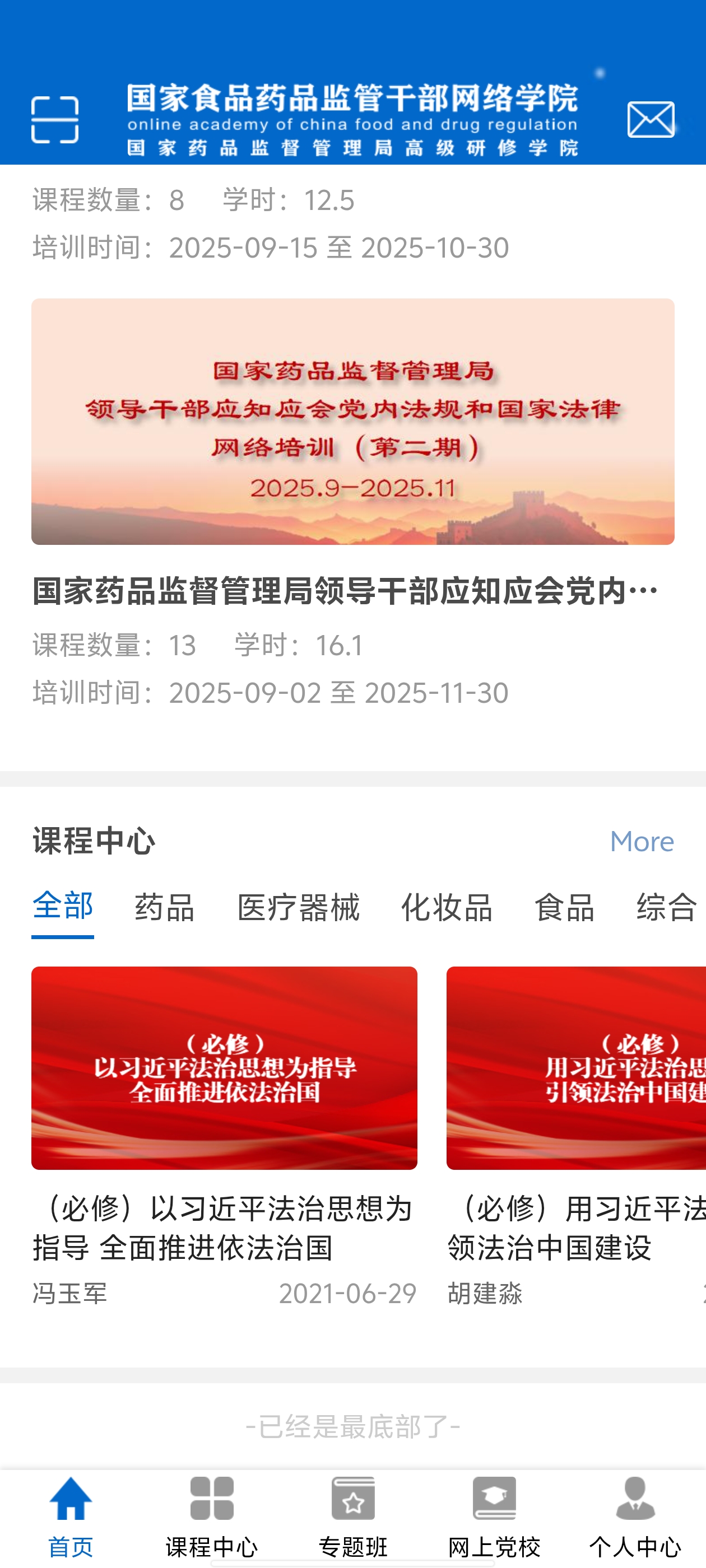Open the scan icon in the header

point(55,119)
